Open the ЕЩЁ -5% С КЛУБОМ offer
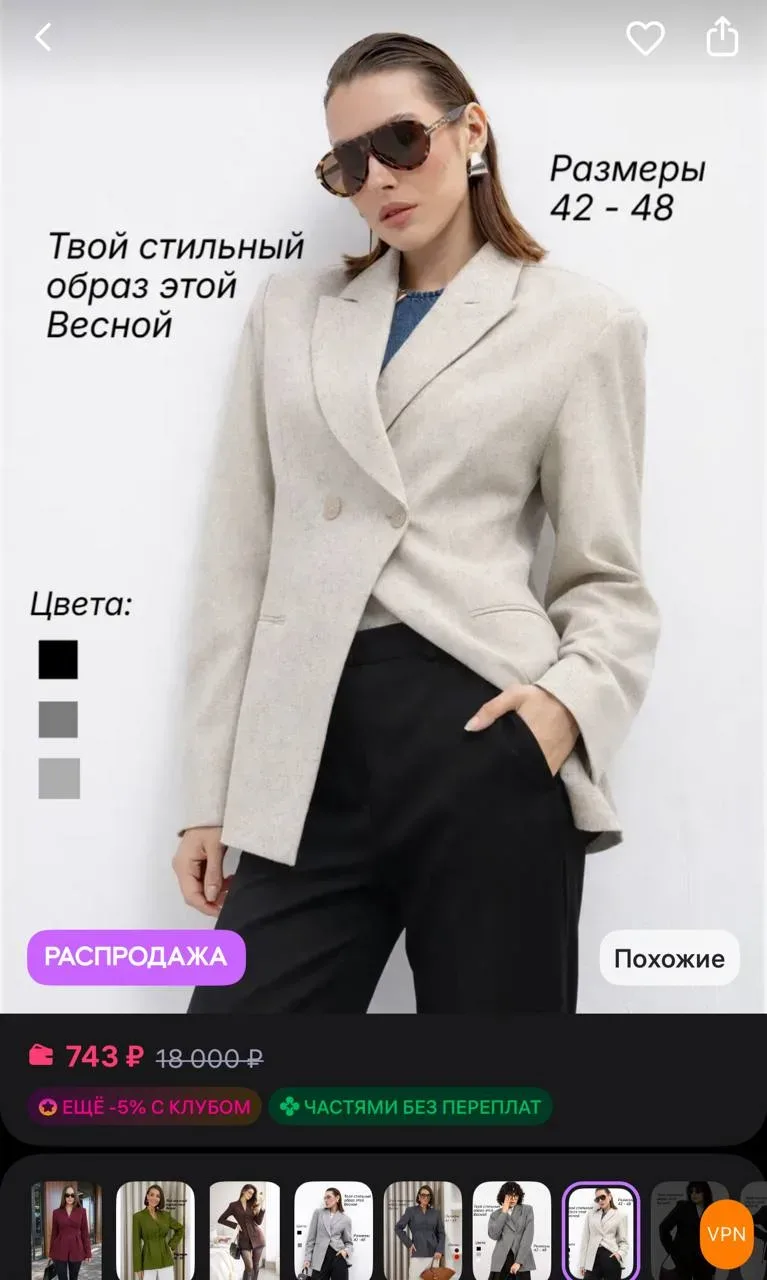The width and height of the screenshot is (767, 1280). [x=144, y=1107]
